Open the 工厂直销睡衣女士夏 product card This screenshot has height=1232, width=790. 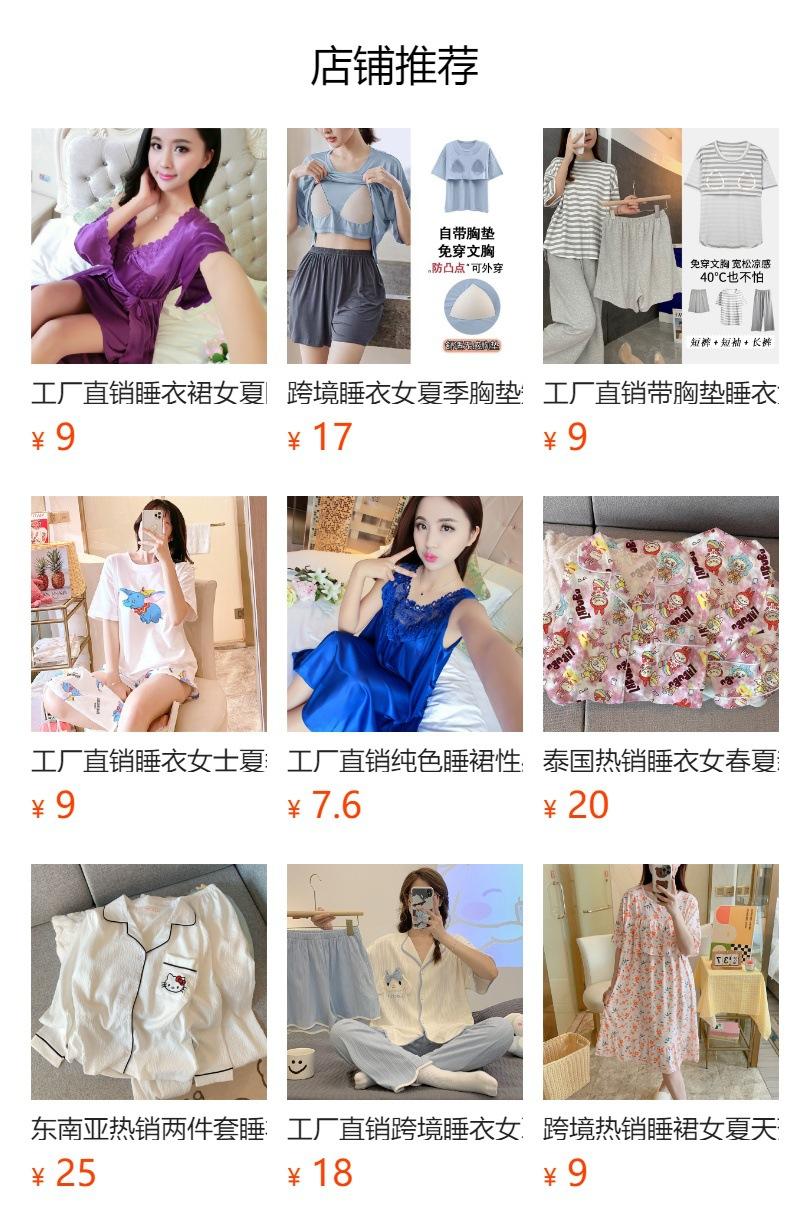[148, 614]
